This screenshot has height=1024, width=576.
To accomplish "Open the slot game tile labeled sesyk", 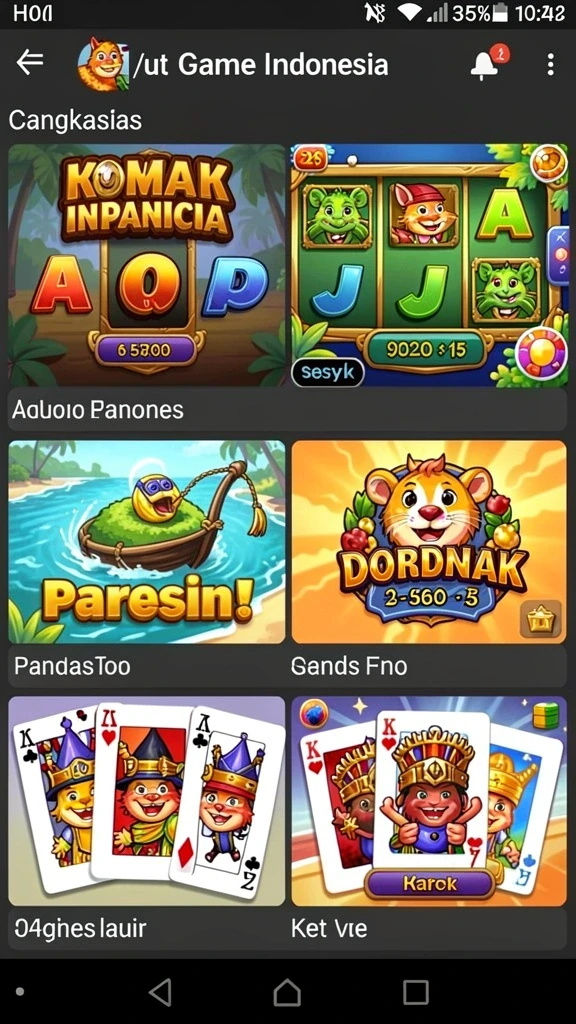I will pyautogui.click(x=429, y=264).
